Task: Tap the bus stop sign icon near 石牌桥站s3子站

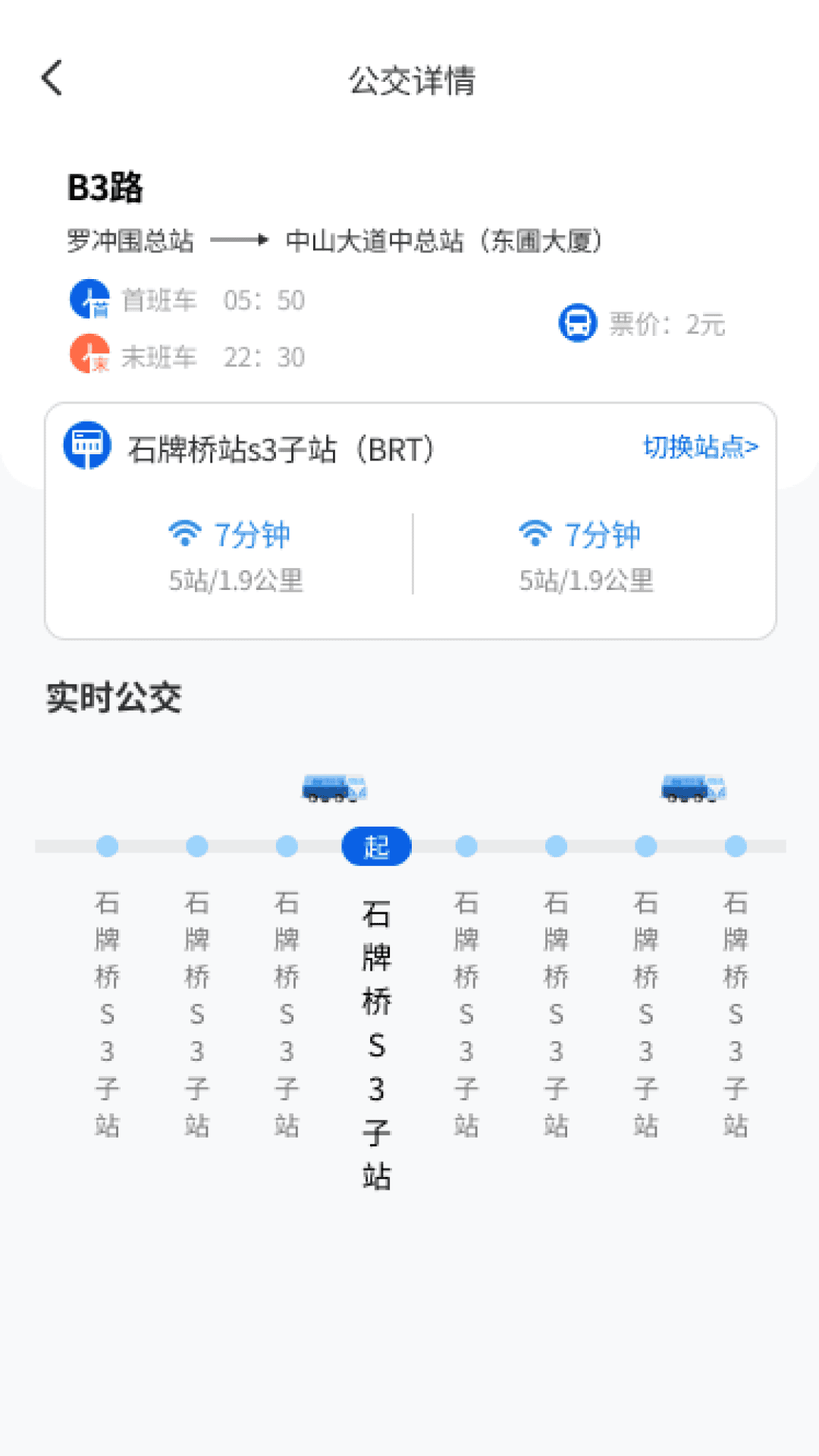Action: coord(86,447)
